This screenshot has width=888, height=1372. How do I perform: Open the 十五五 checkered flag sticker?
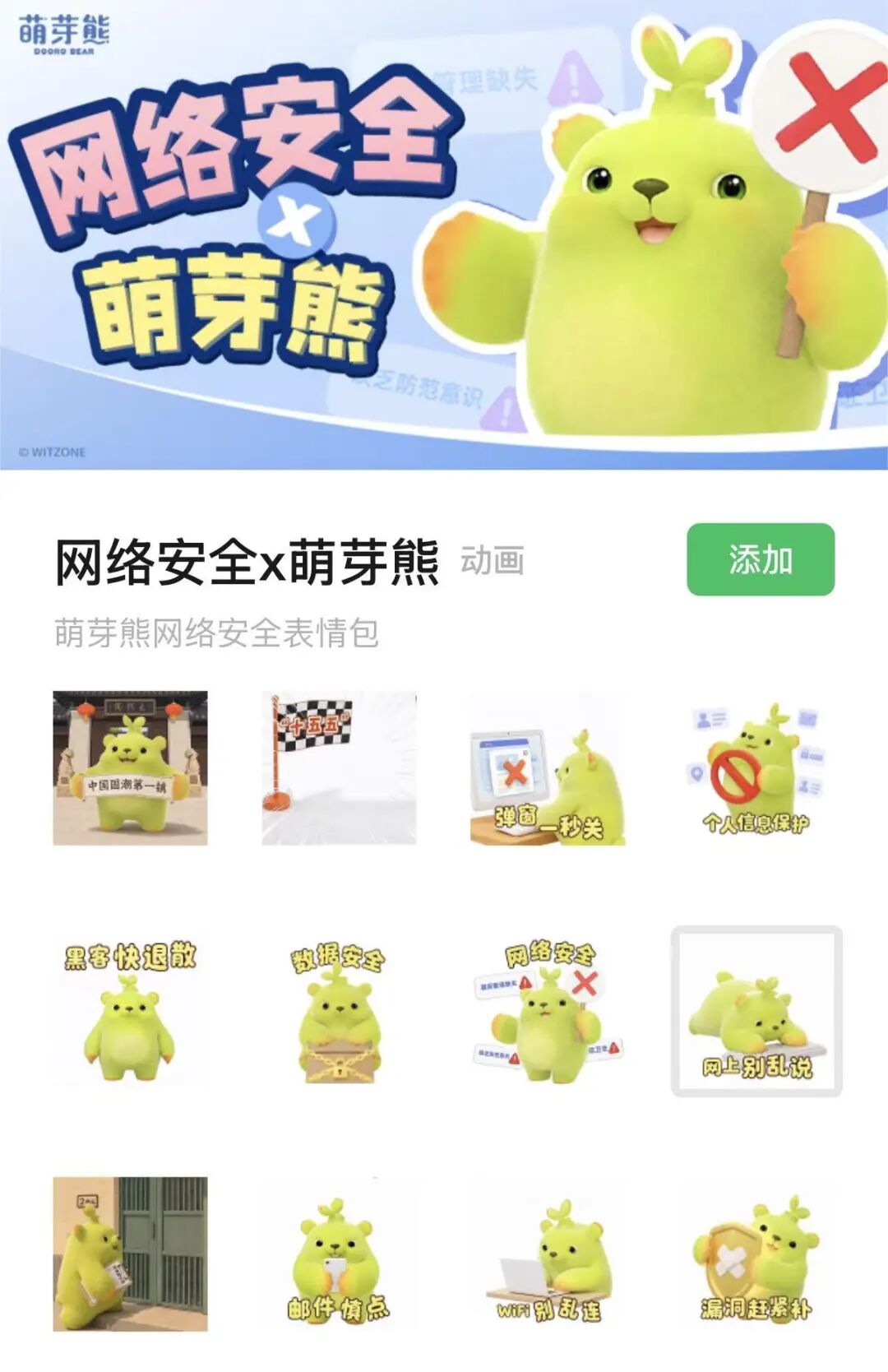pyautogui.click(x=339, y=768)
